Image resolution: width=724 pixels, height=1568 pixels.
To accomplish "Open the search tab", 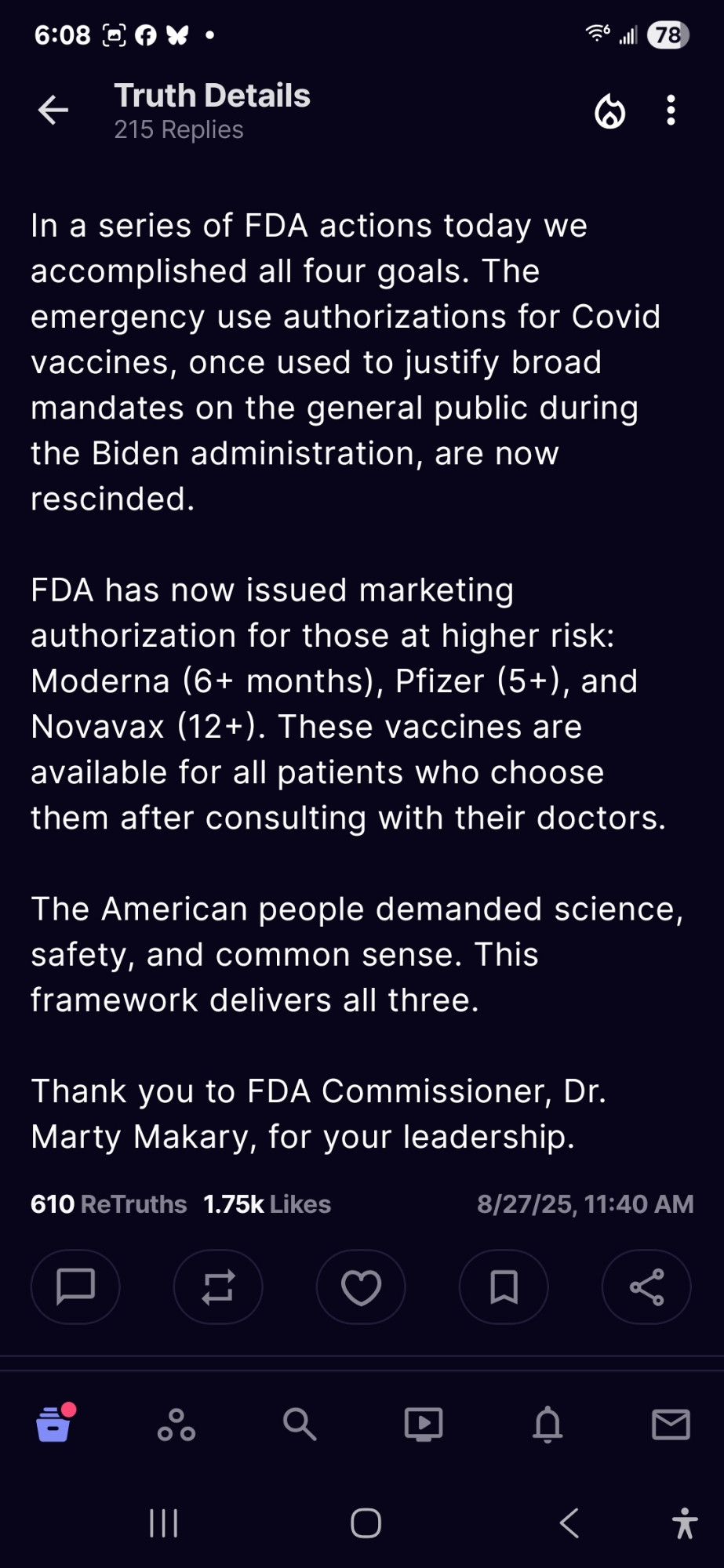I will coord(300,1425).
